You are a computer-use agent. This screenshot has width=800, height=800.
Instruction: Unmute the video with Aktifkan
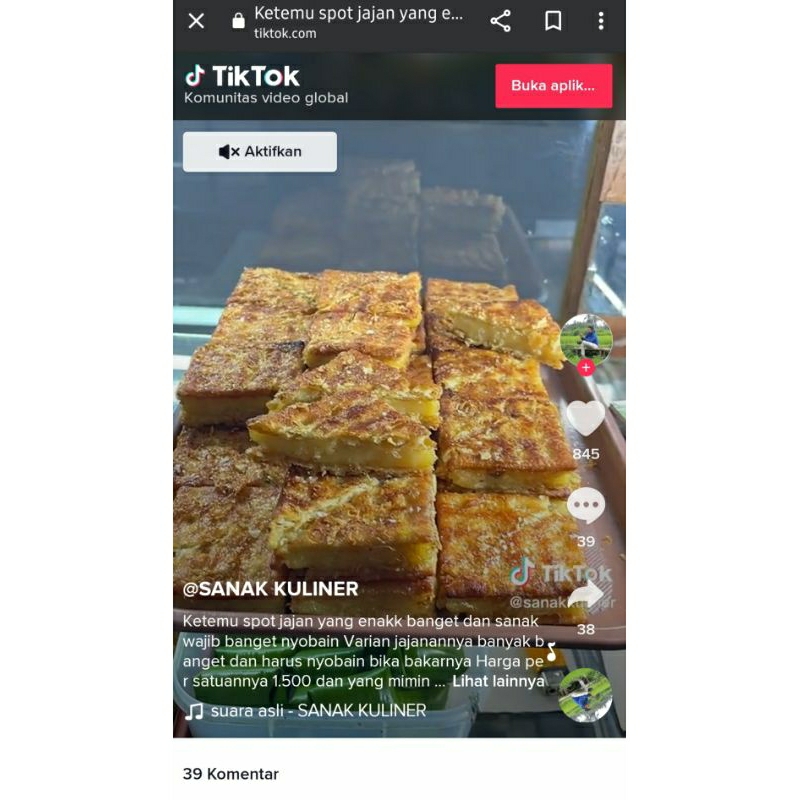coord(260,152)
